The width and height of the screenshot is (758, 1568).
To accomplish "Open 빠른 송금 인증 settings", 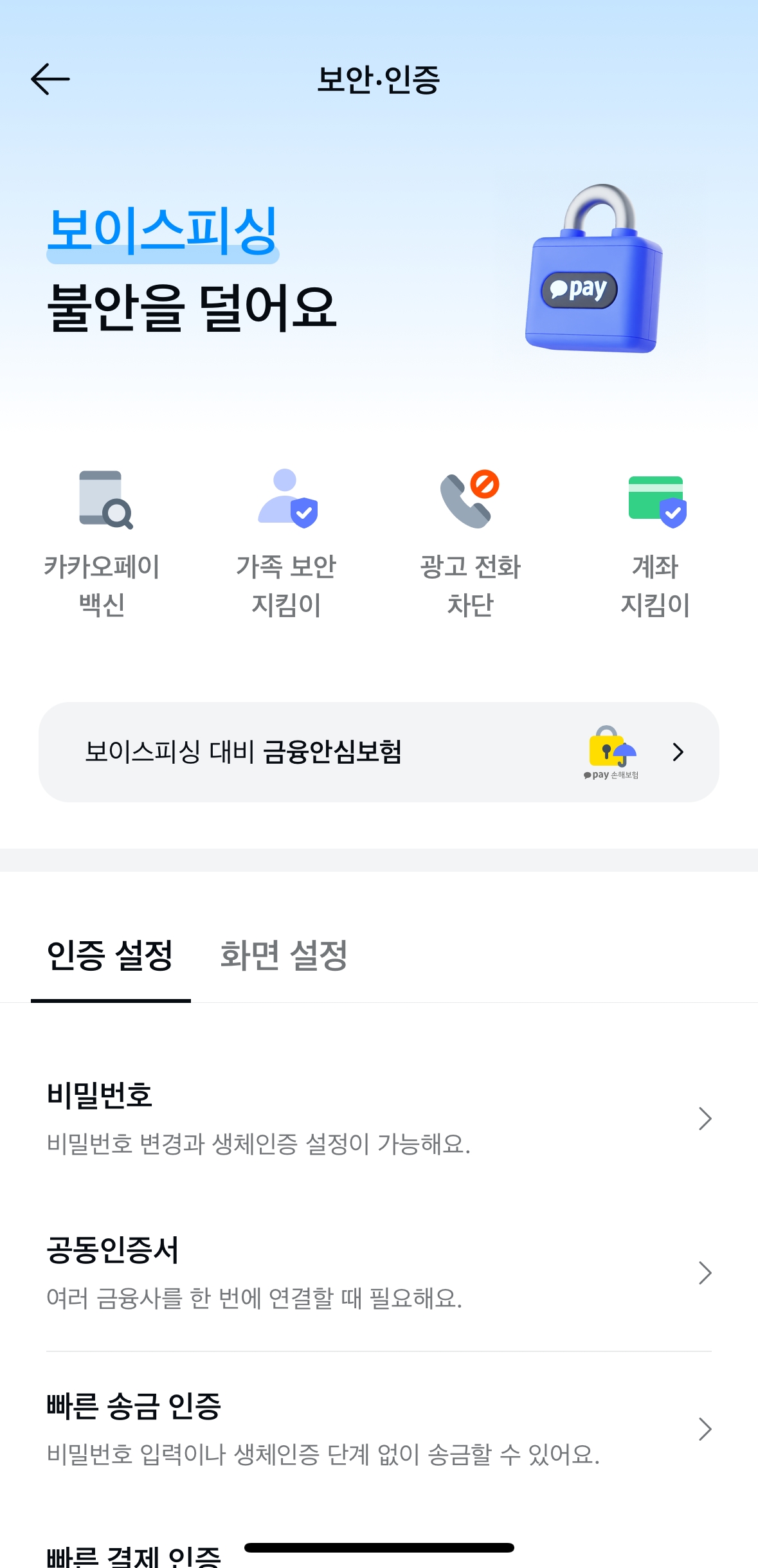I will click(x=379, y=1429).
